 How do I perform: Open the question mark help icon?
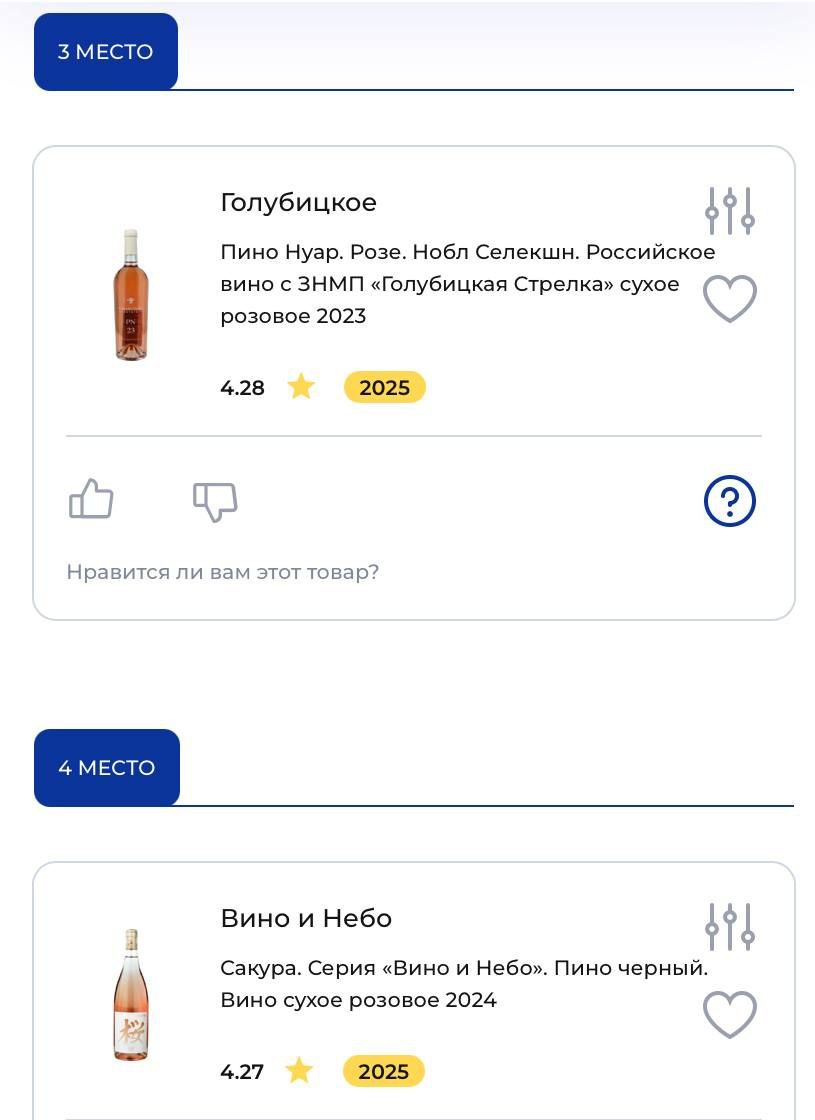[730, 501]
